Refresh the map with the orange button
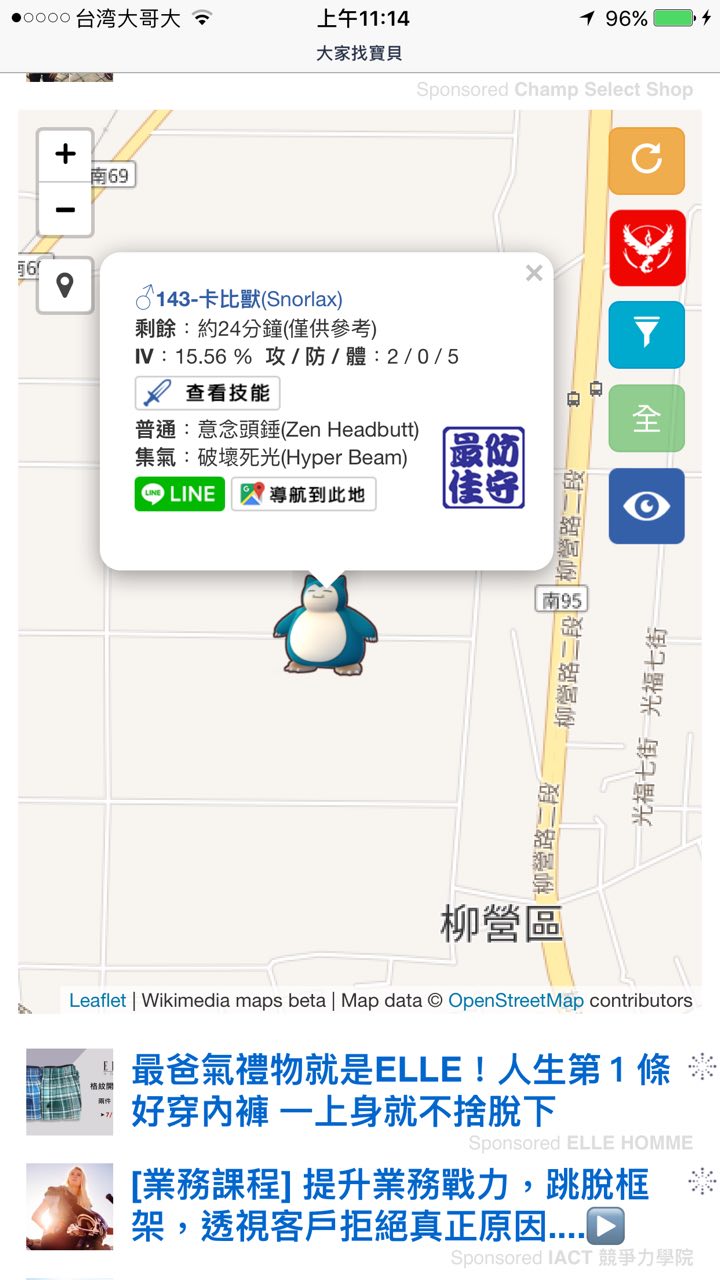This screenshot has width=720, height=1280. click(646, 160)
